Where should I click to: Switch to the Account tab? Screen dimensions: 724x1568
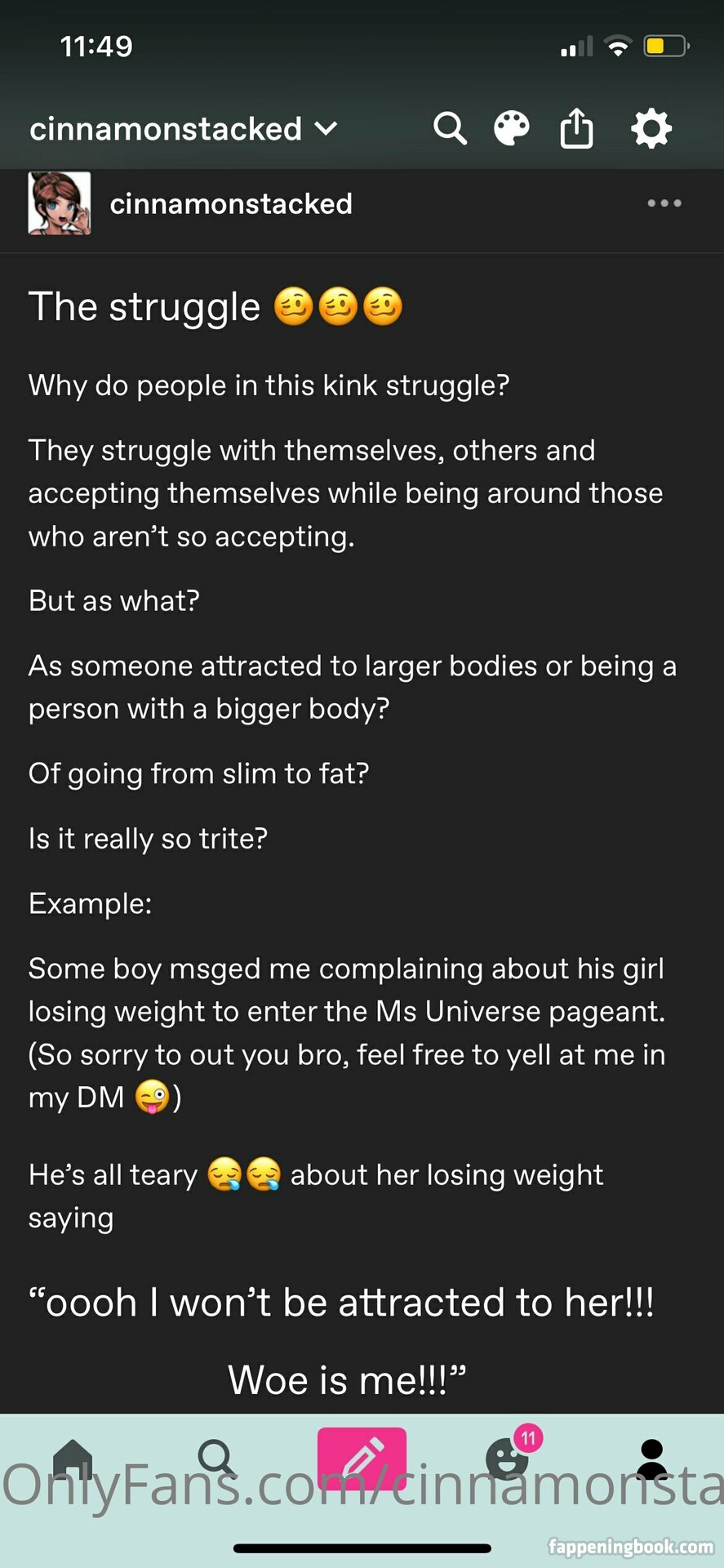pyautogui.click(x=651, y=1459)
